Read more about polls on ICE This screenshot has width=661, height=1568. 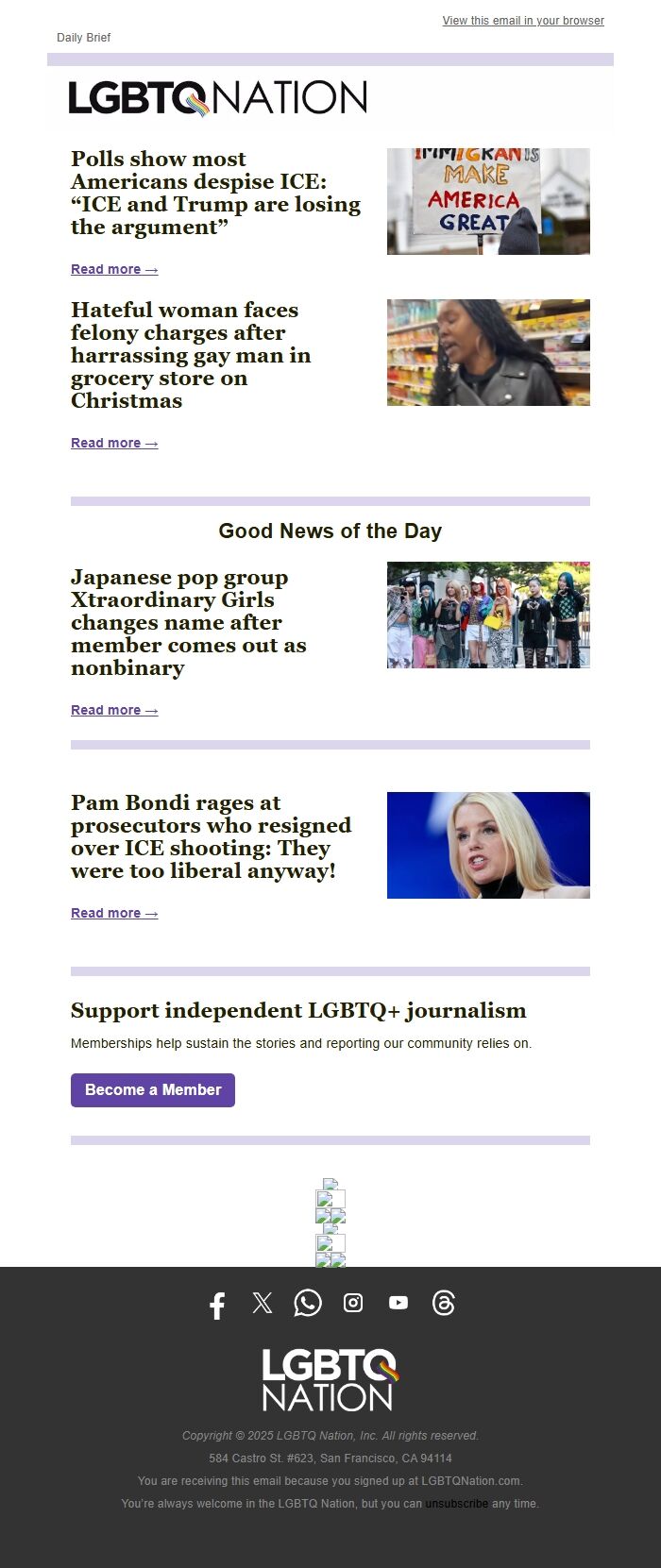pyautogui.click(x=114, y=270)
